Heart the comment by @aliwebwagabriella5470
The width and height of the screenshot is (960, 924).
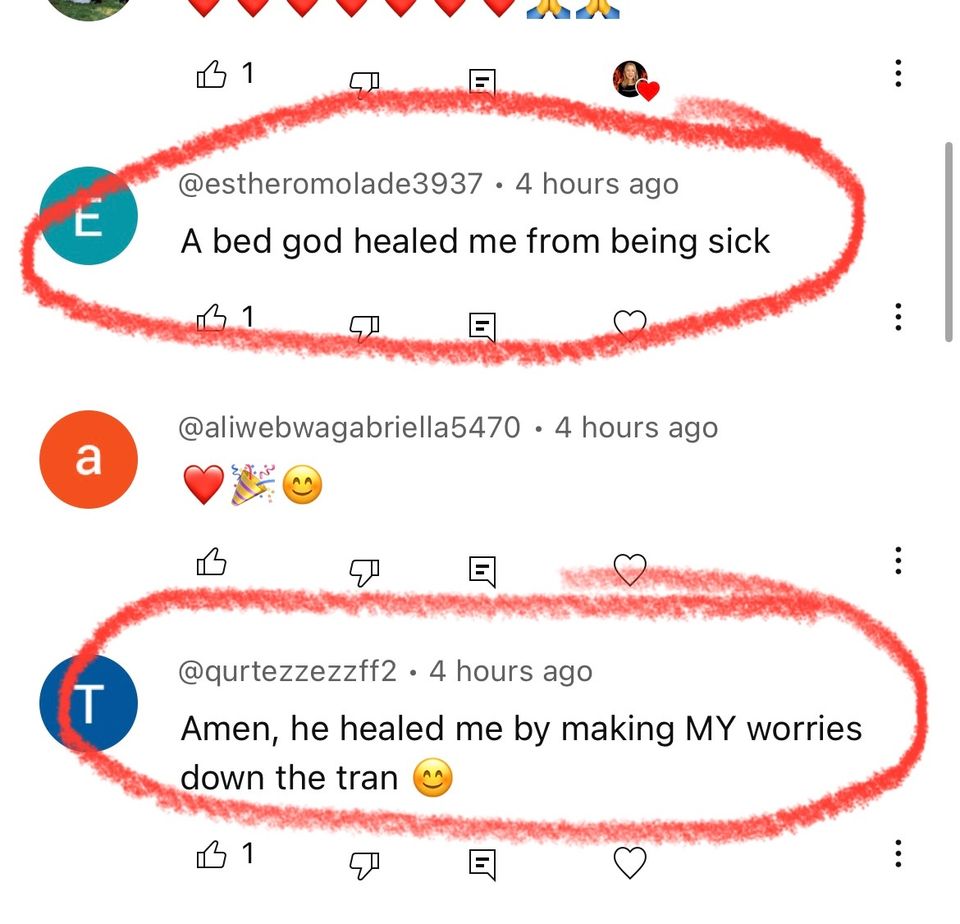[x=630, y=569]
